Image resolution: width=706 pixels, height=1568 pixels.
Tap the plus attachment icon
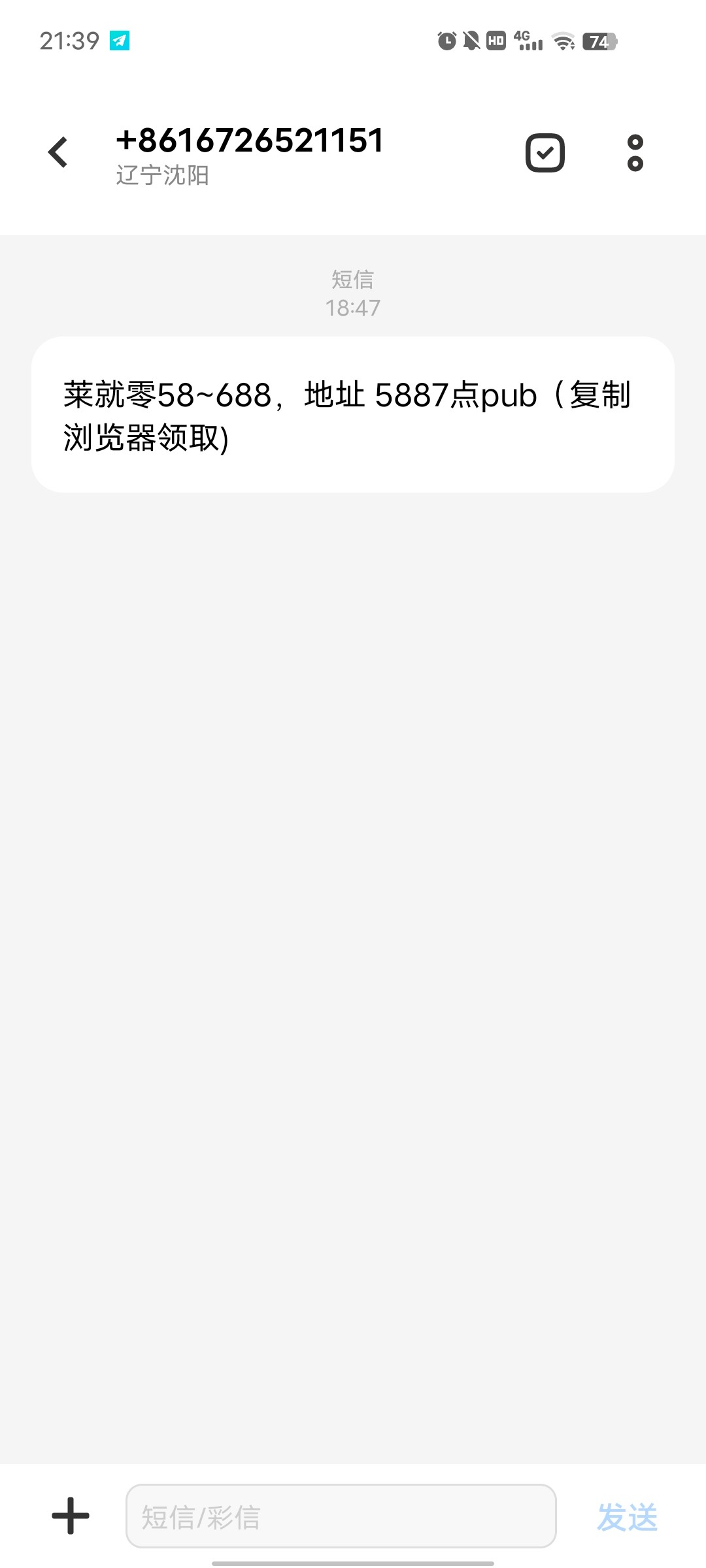tap(71, 1516)
